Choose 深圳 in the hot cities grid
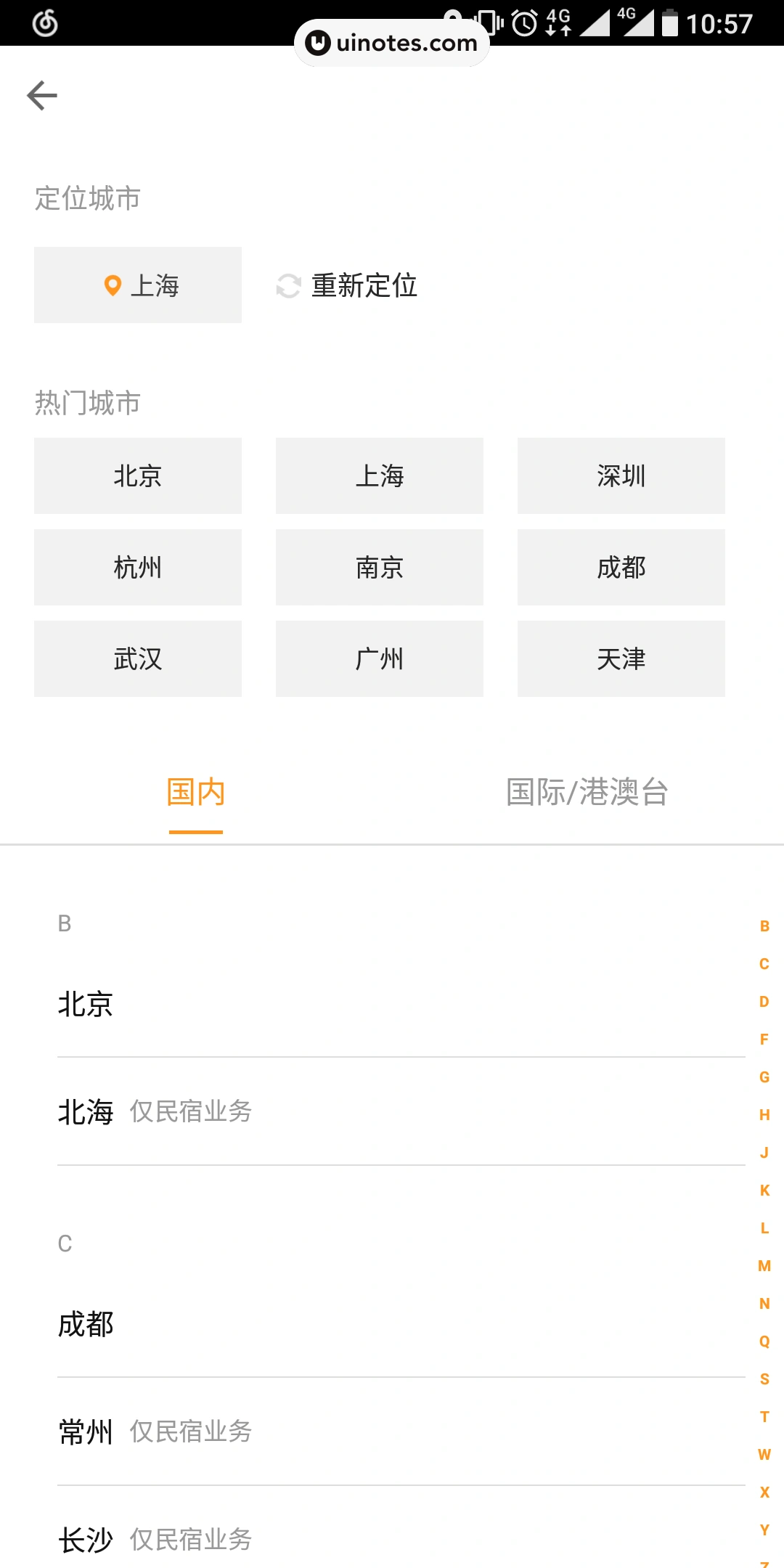The width and height of the screenshot is (784, 1568). (621, 476)
